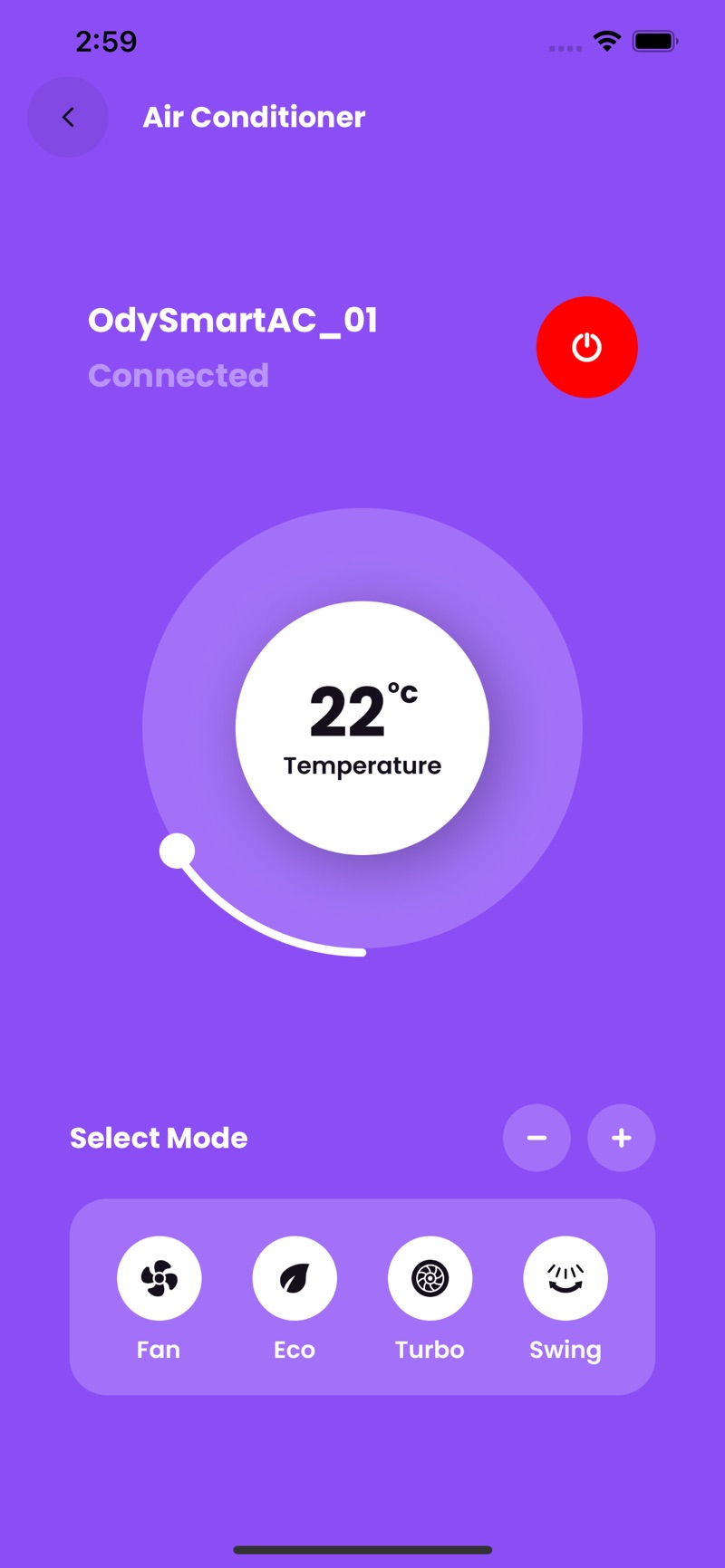Activate Turbo mode
Viewport: 725px width, 1568px height.
pyautogui.click(x=430, y=1278)
